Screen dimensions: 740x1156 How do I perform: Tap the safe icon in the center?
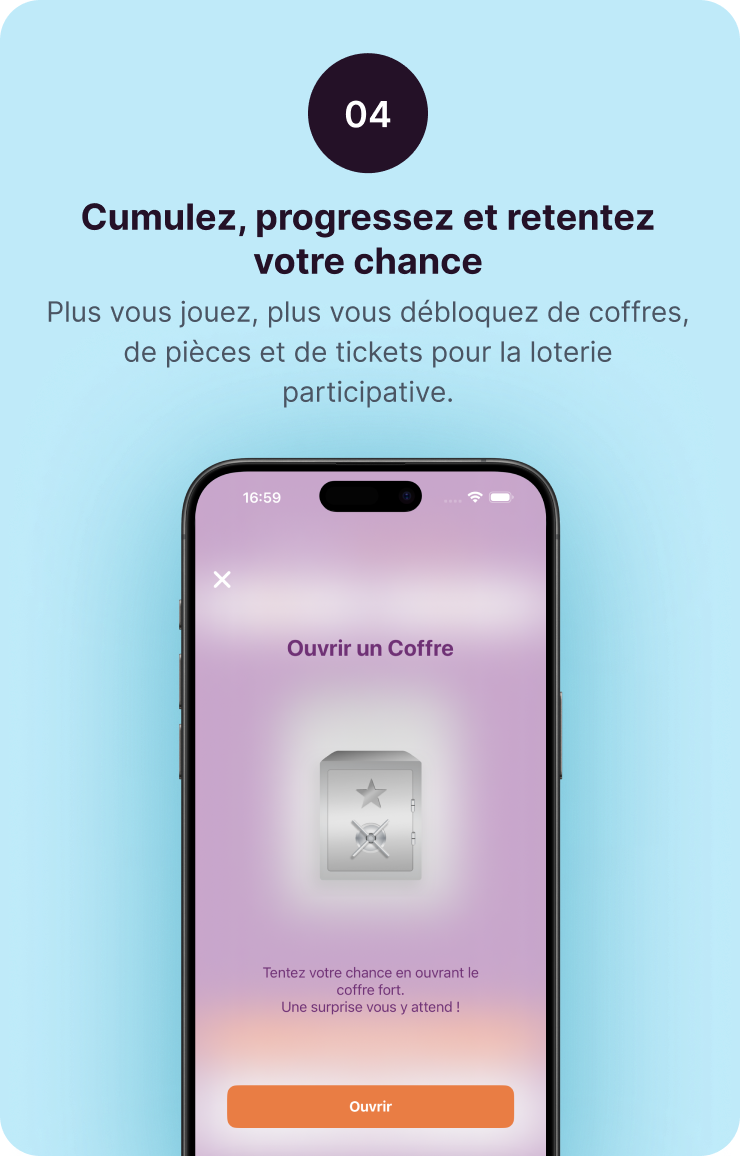point(370,815)
